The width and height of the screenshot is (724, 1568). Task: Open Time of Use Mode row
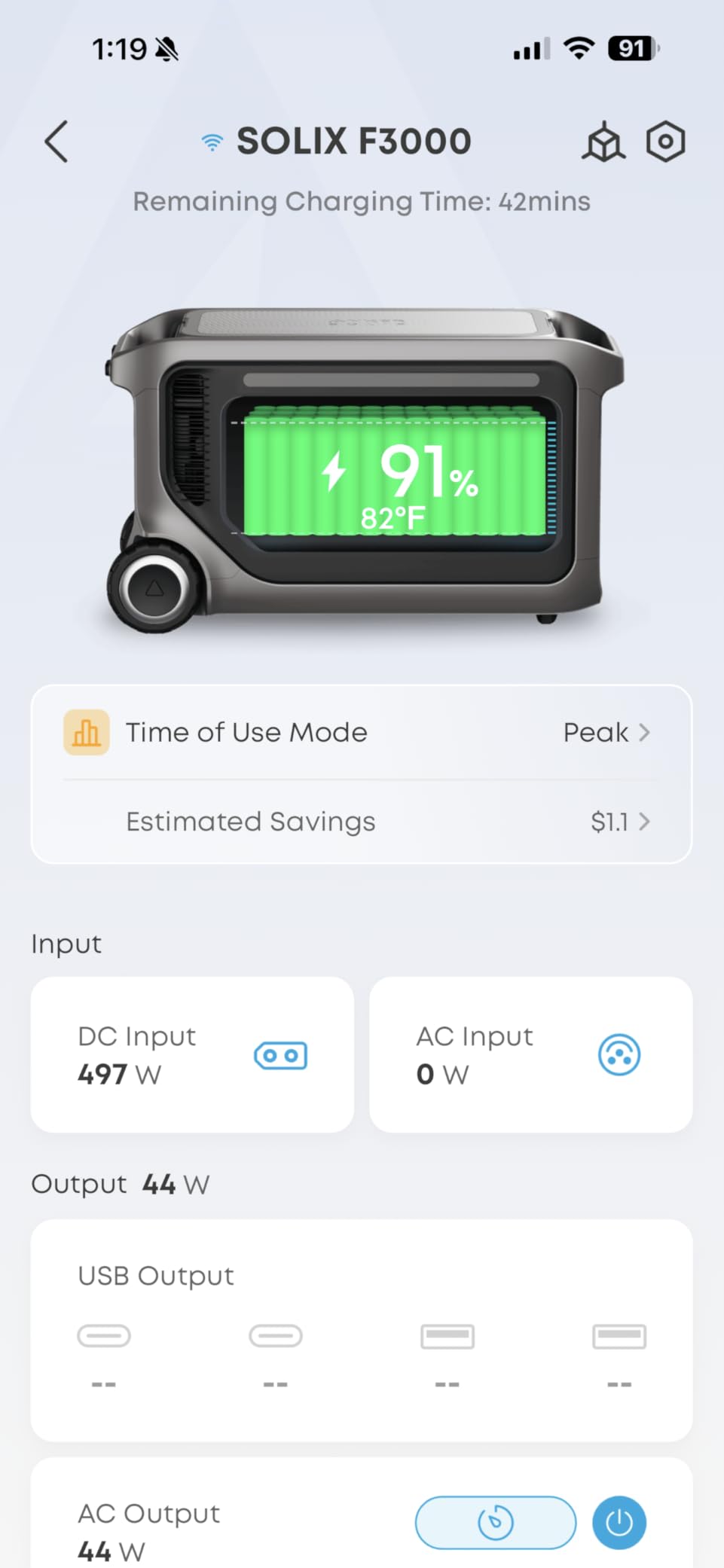pyautogui.click(x=361, y=732)
